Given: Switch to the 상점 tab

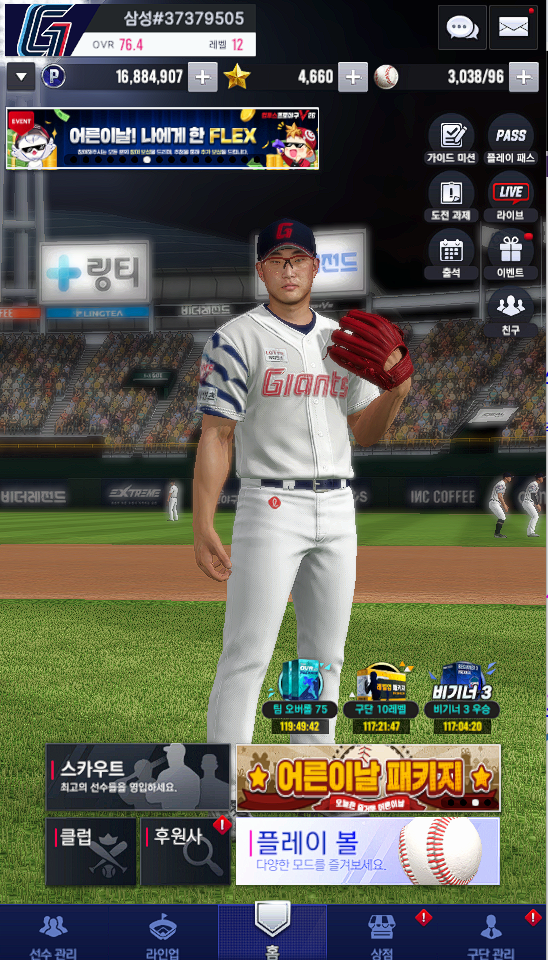Looking at the screenshot, I should click(x=381, y=935).
